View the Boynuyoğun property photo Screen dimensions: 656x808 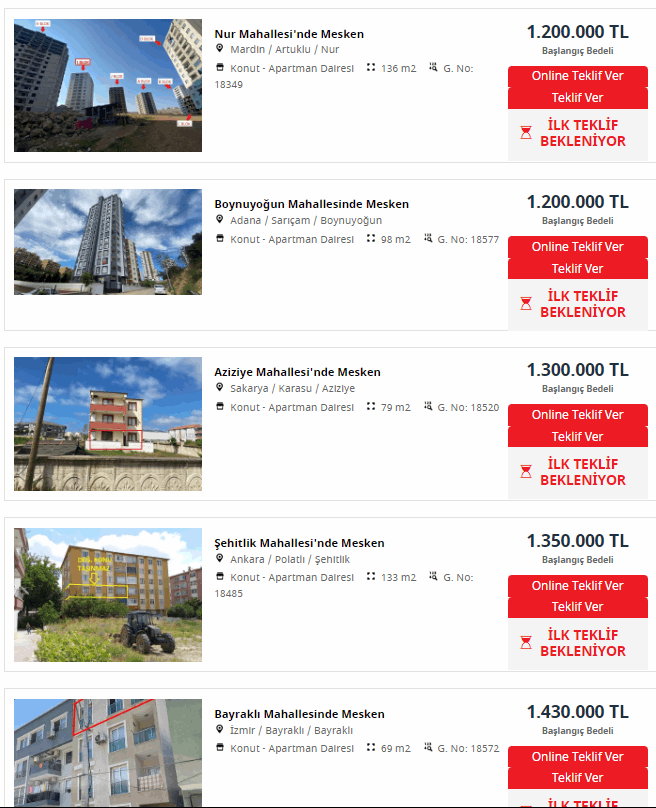(x=108, y=242)
